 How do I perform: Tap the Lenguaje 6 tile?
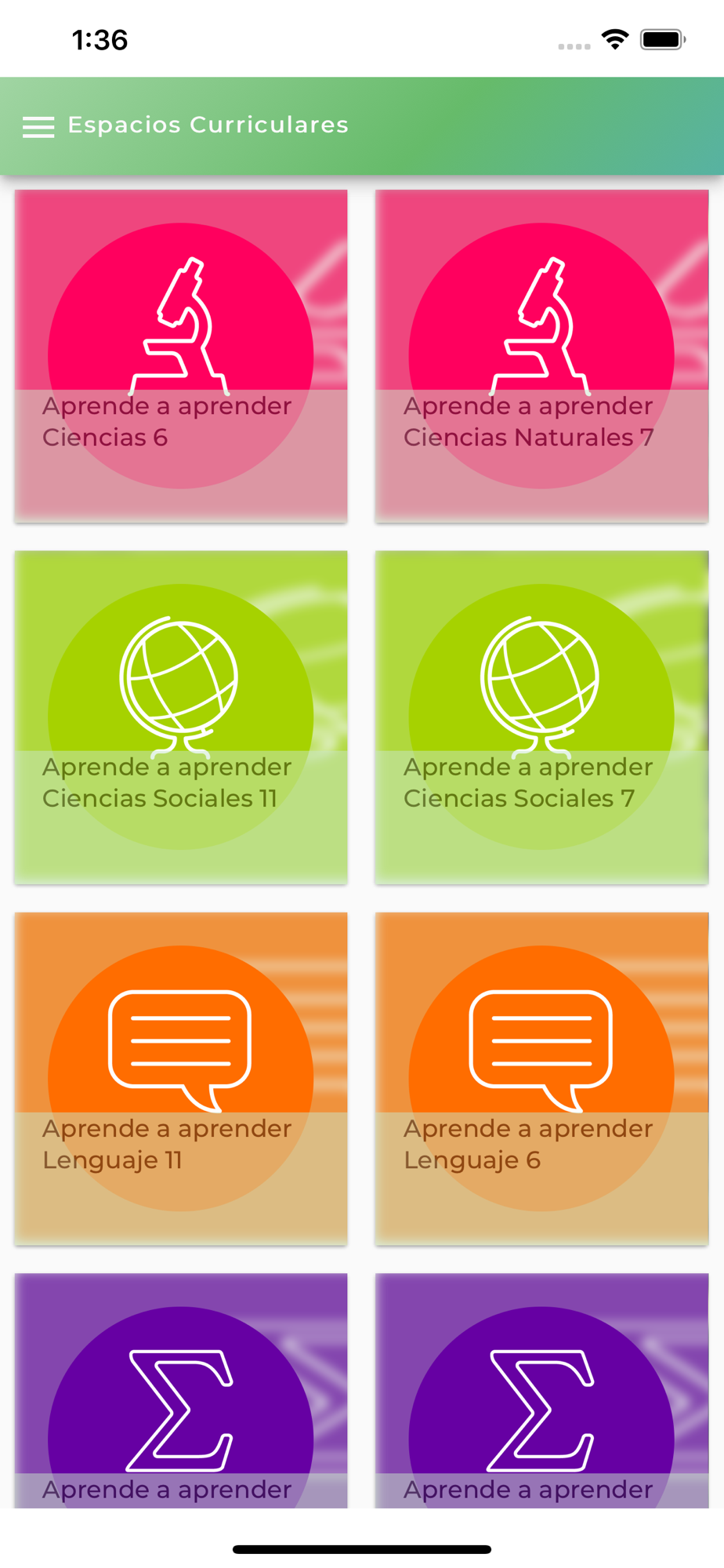(541, 1079)
